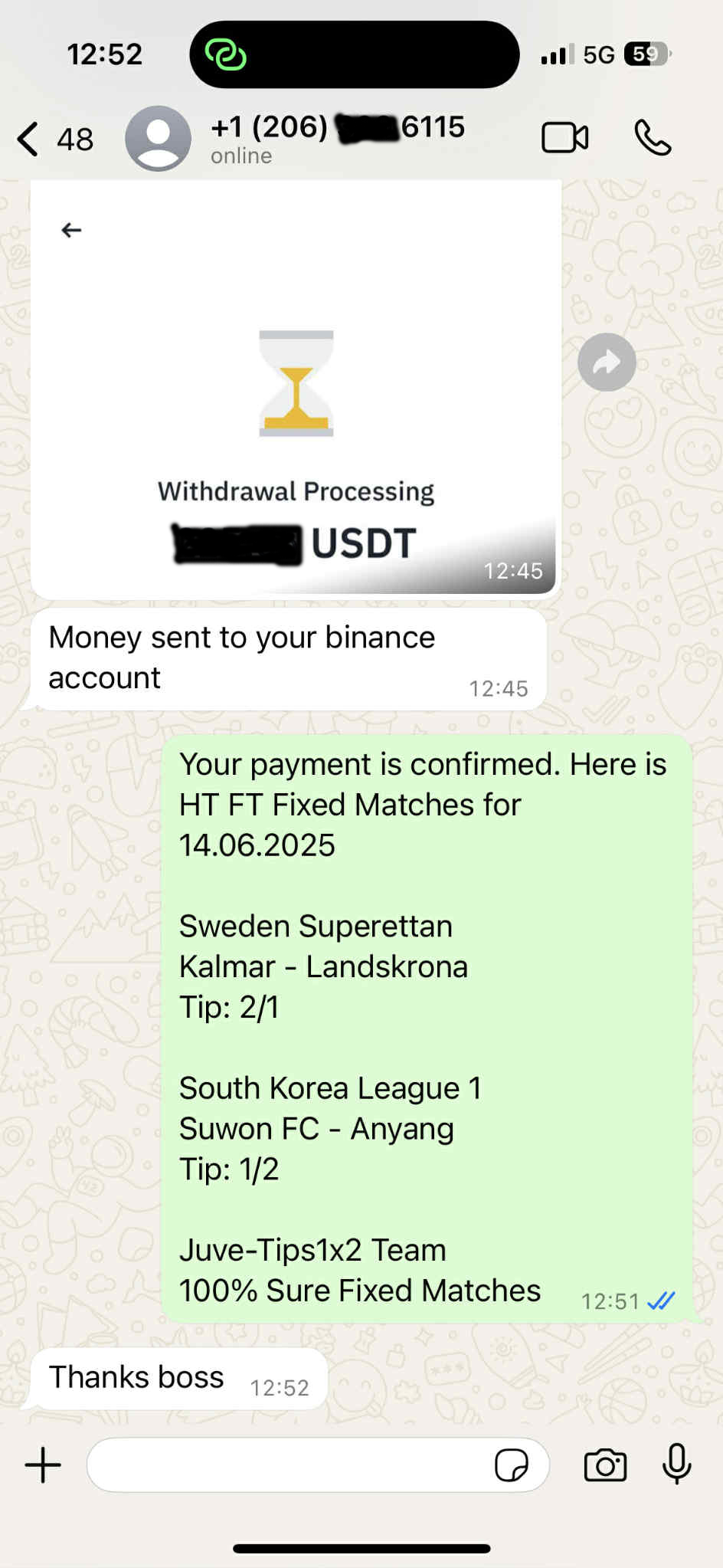
Task: Open contact info for the +1 (206) number
Action: pos(337,138)
